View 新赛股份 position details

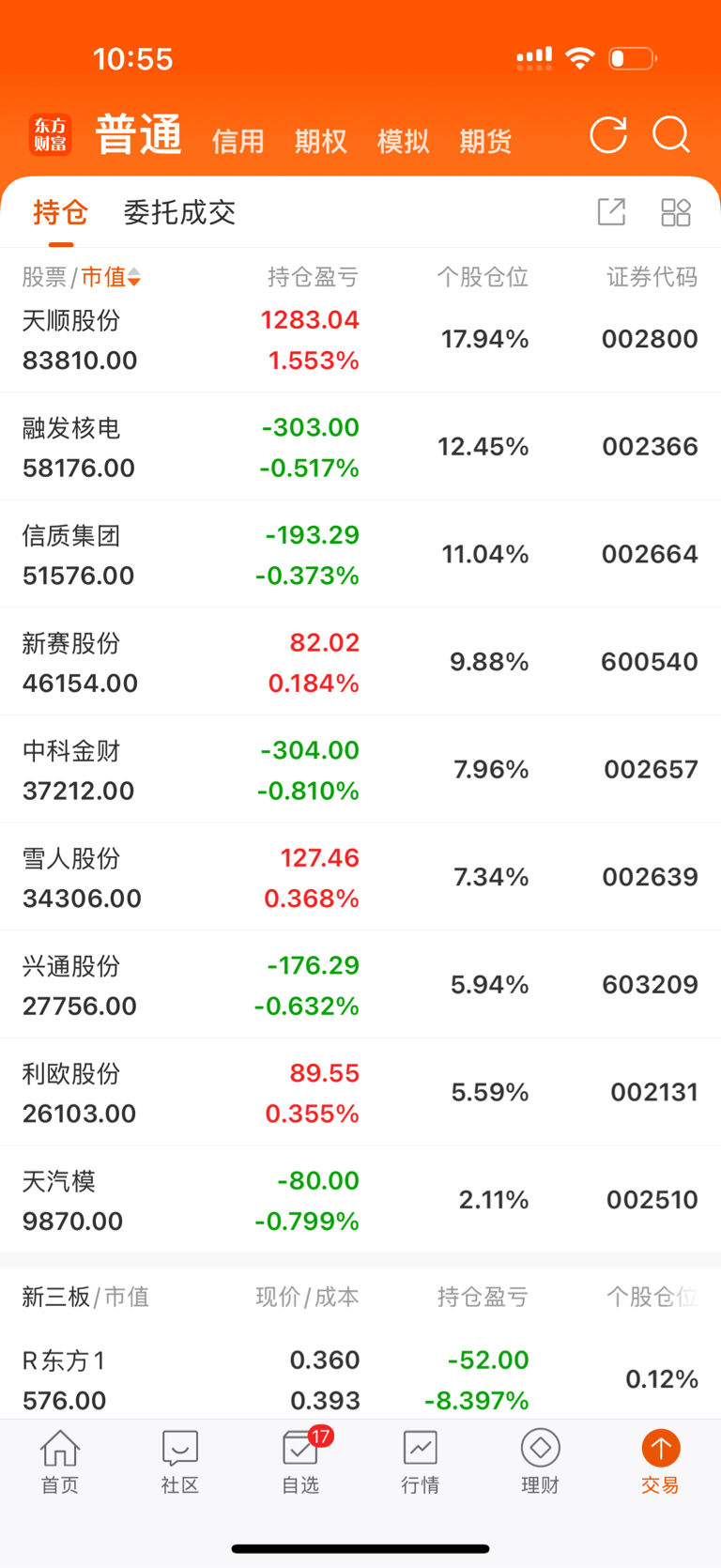coord(360,662)
